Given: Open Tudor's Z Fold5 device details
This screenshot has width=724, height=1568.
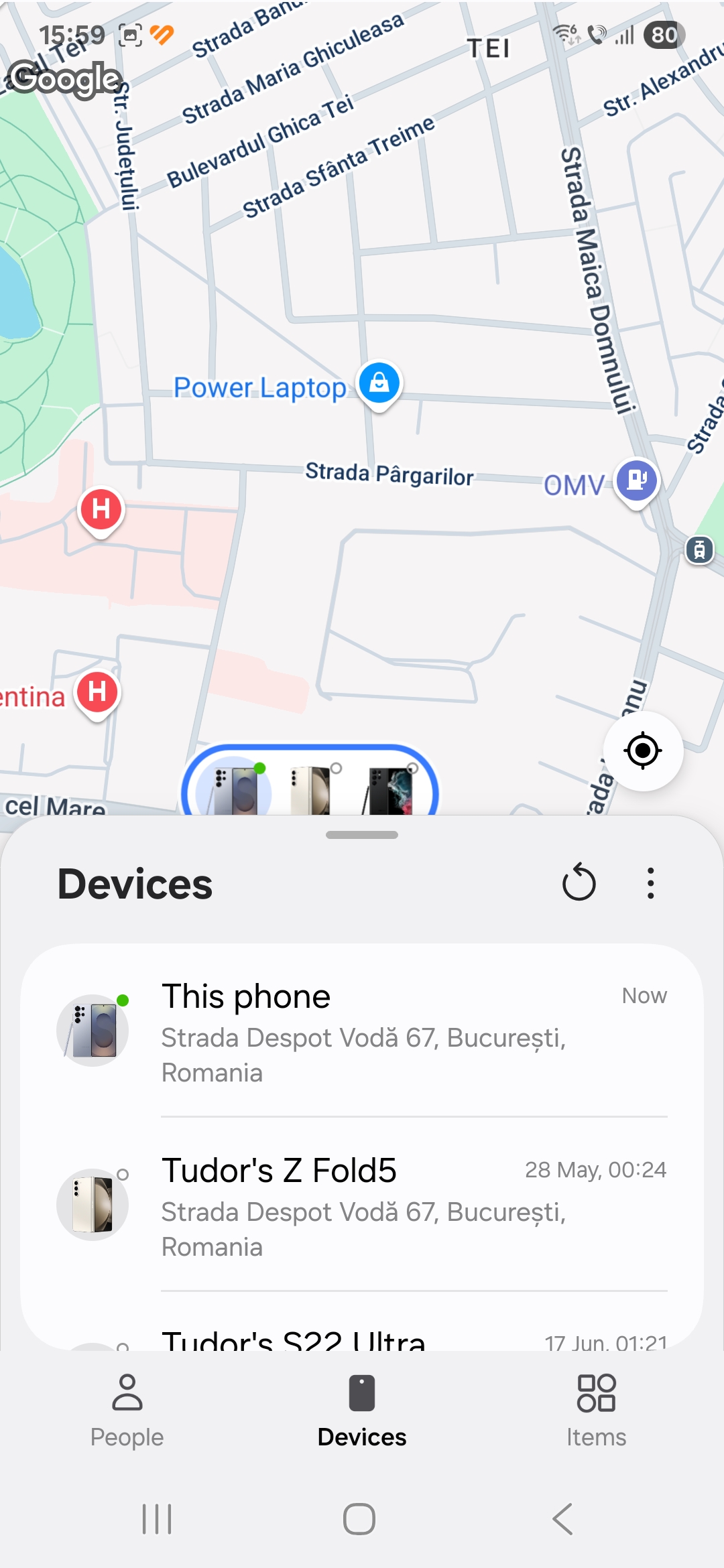Looking at the screenshot, I should (362, 1205).
